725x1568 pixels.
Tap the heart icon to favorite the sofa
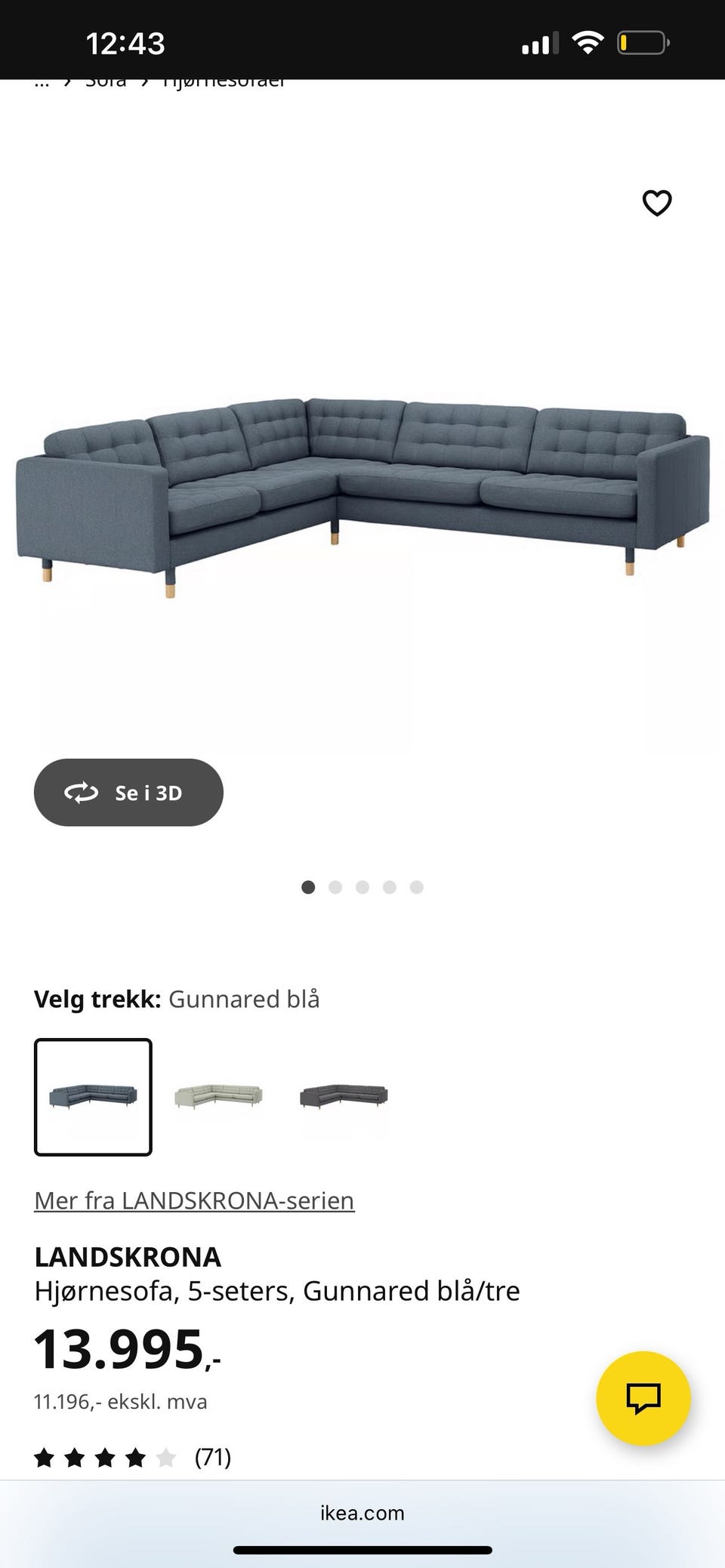[657, 202]
